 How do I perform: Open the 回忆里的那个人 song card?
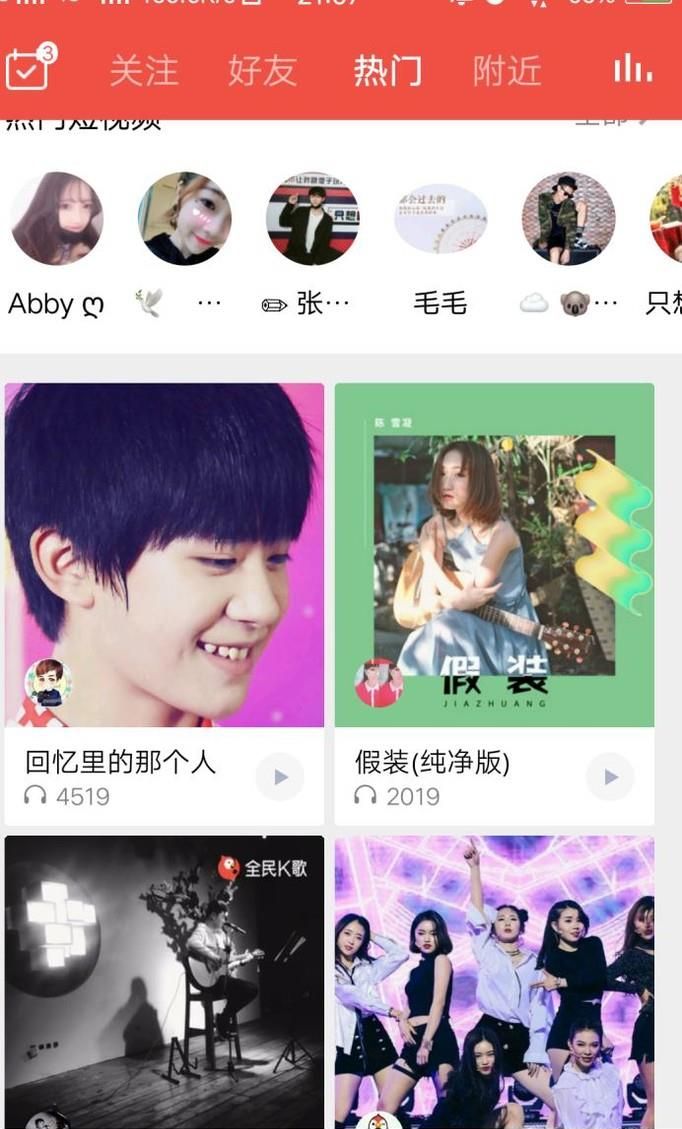click(164, 555)
